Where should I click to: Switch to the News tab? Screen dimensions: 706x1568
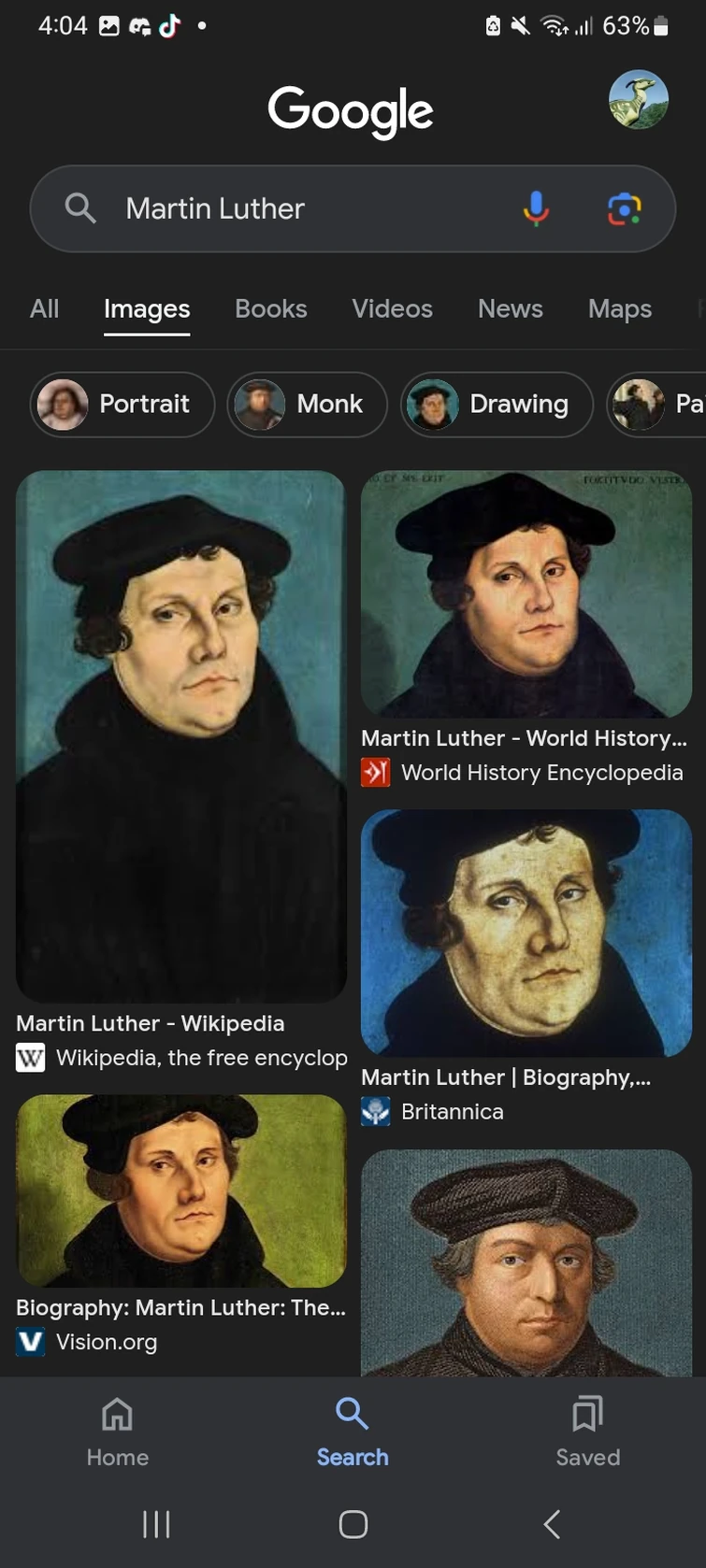510,309
